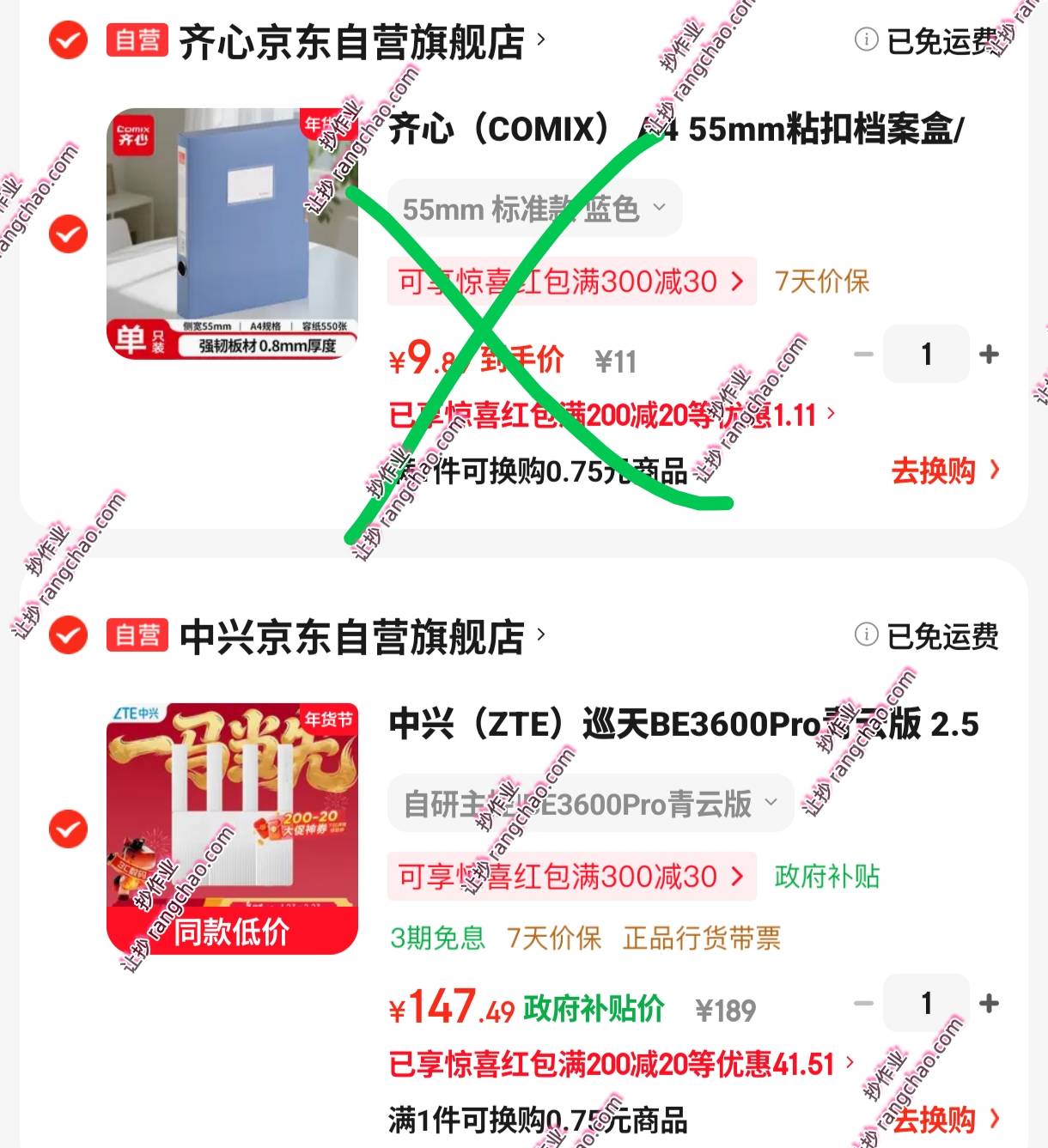The height and width of the screenshot is (1148, 1048).
Task: Change the 55mm 标准款 蓝色 variant
Action: pyautogui.click(x=534, y=208)
